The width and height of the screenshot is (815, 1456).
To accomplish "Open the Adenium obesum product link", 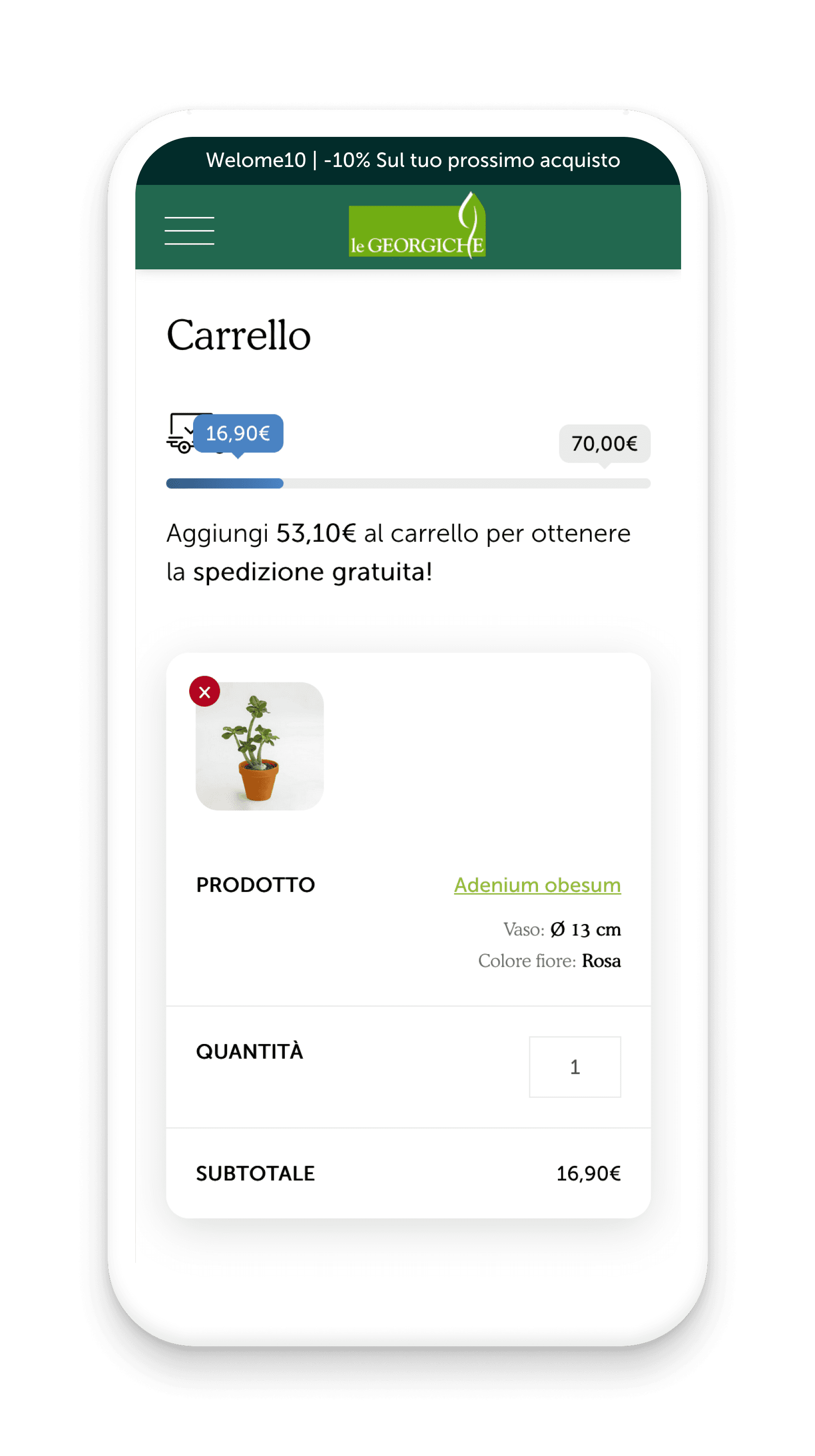I will click(537, 885).
